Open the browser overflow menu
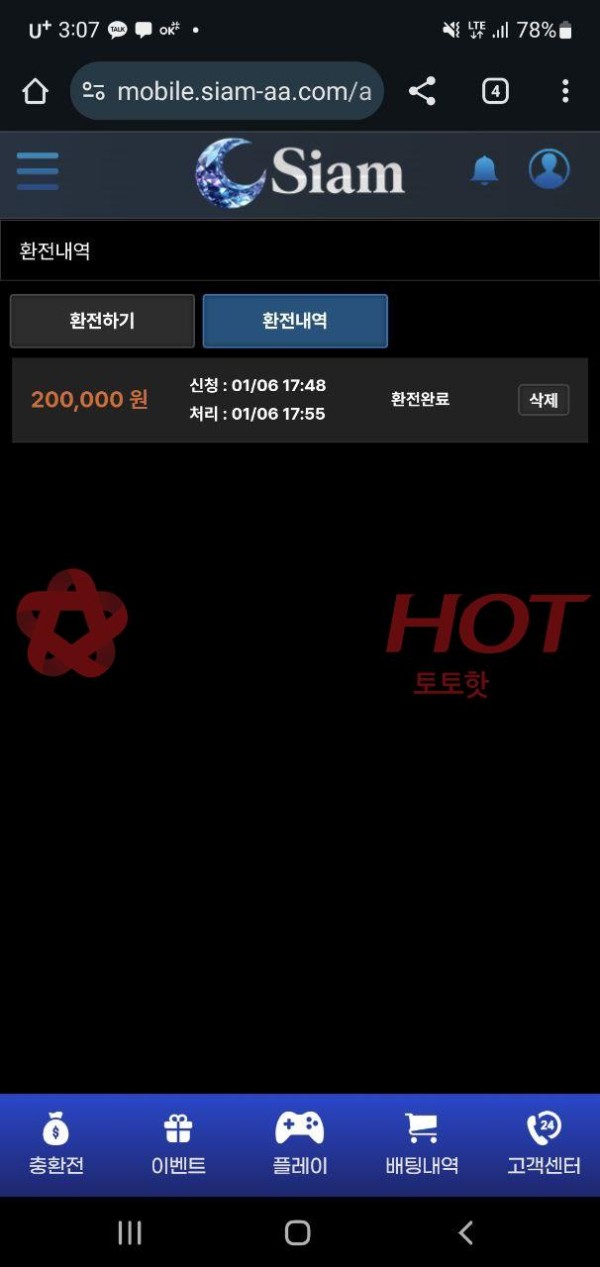The width and height of the screenshot is (600, 1267). [565, 92]
